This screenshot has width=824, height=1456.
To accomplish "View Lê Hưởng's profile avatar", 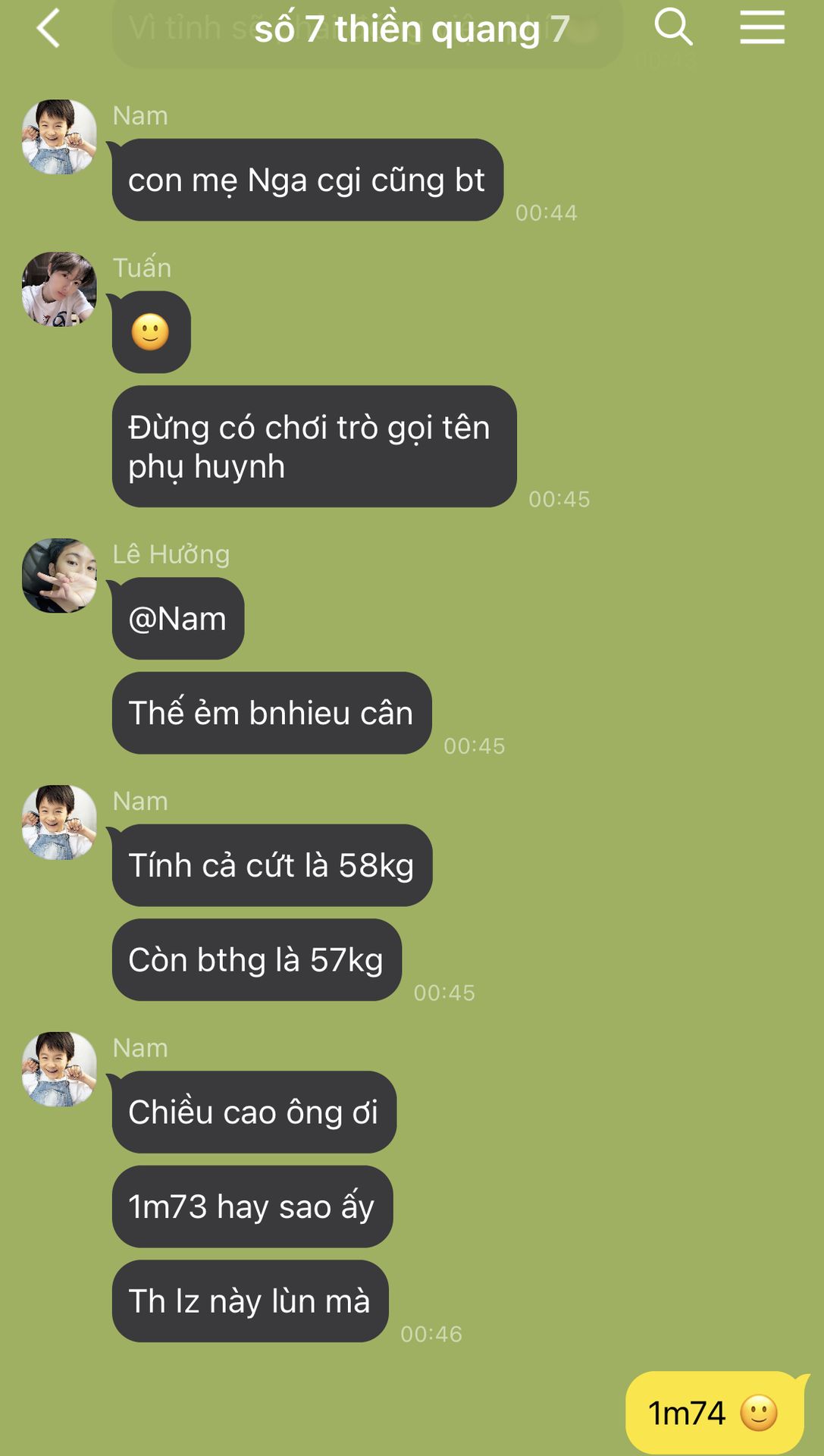I will (59, 576).
